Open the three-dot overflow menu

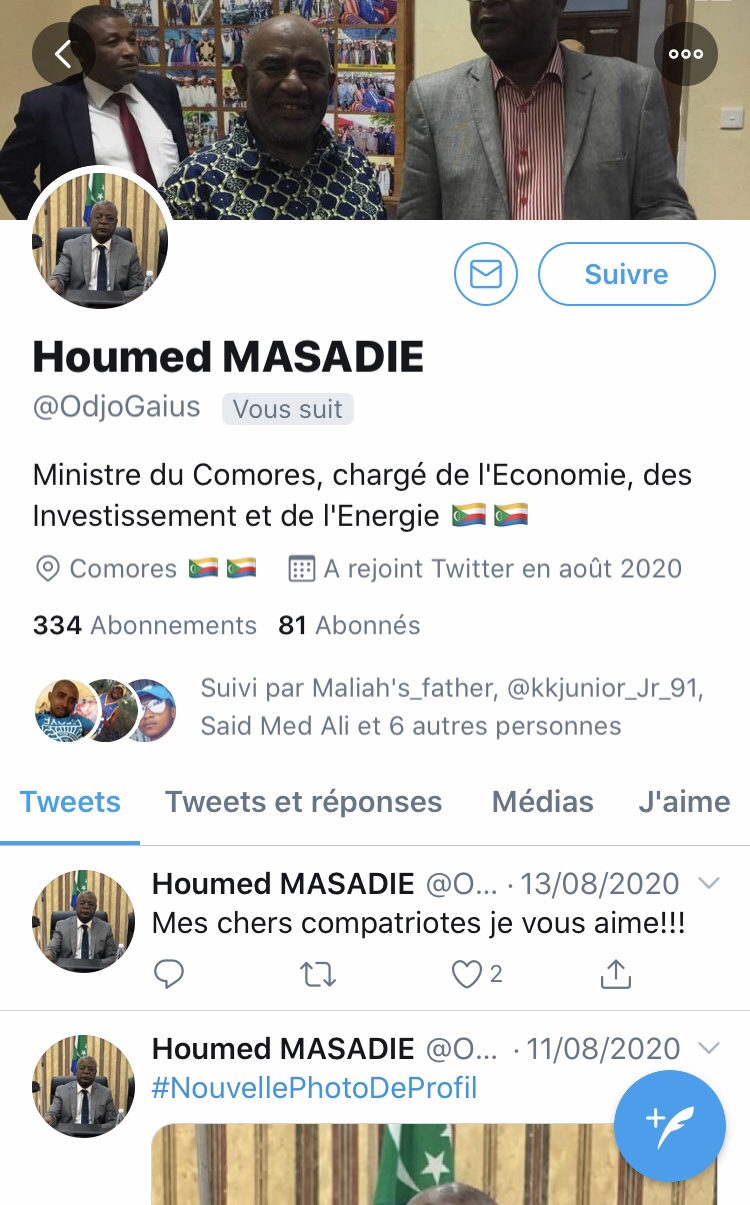click(x=686, y=54)
